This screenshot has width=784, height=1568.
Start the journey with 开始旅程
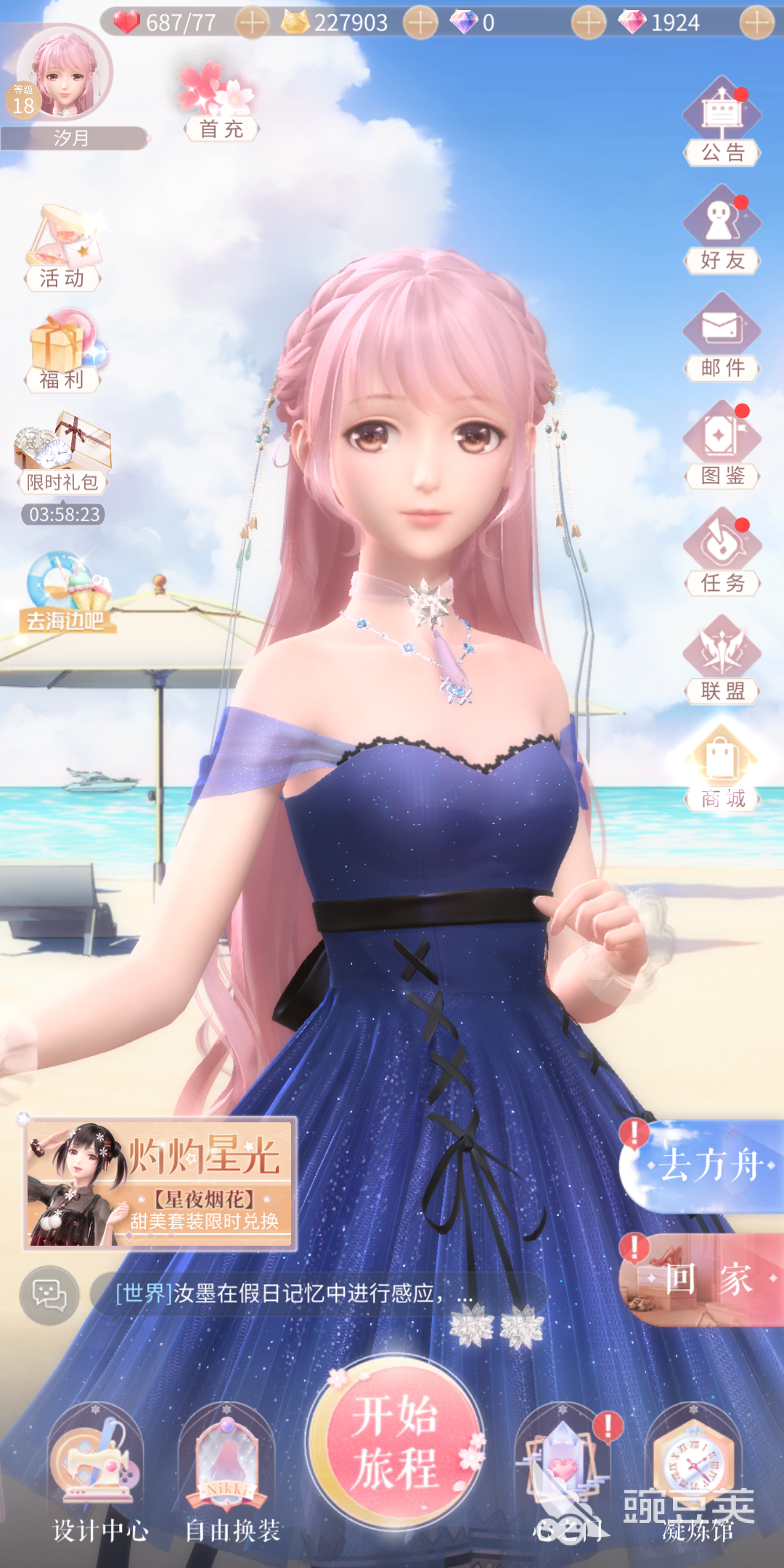396,1441
